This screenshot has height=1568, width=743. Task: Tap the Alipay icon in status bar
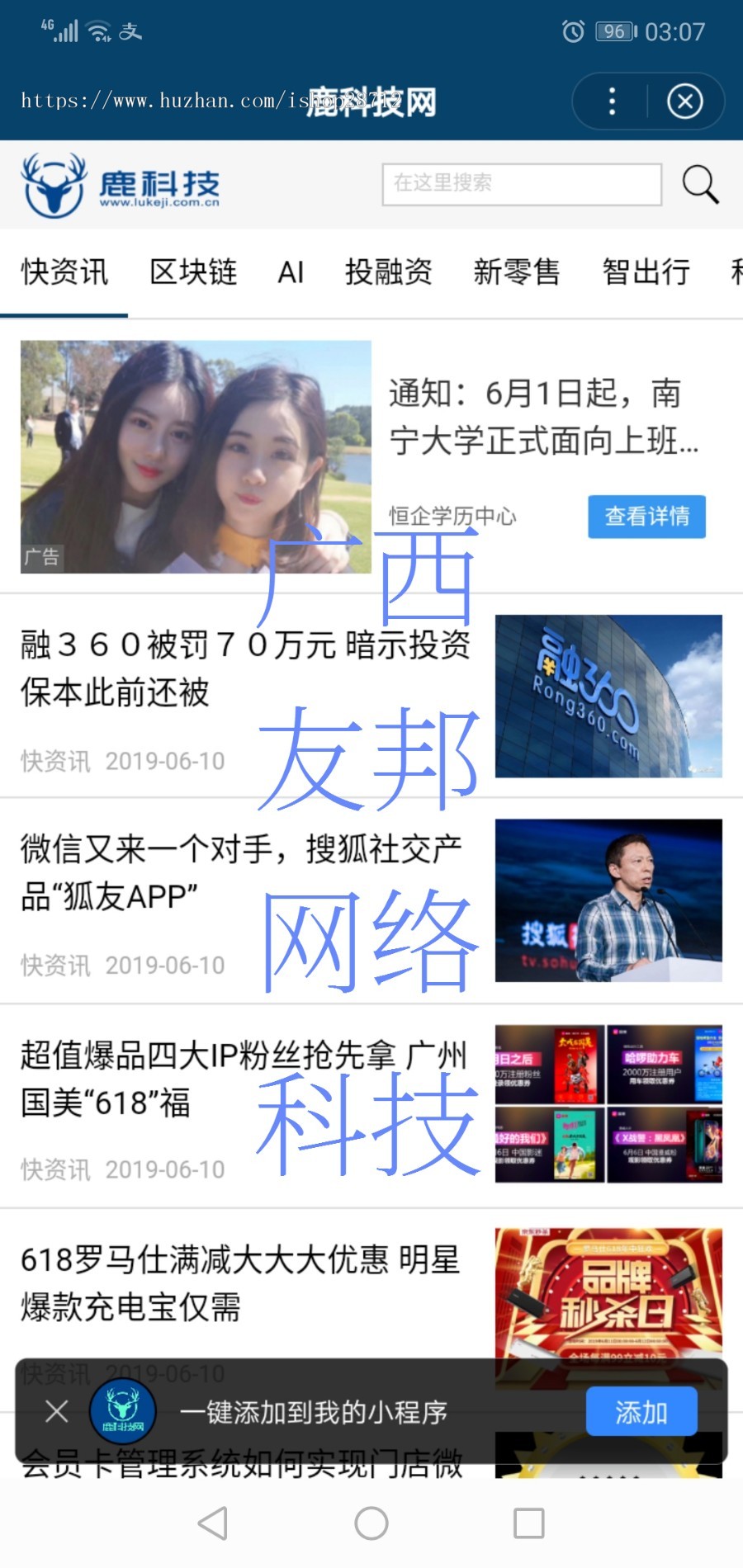tap(130, 33)
